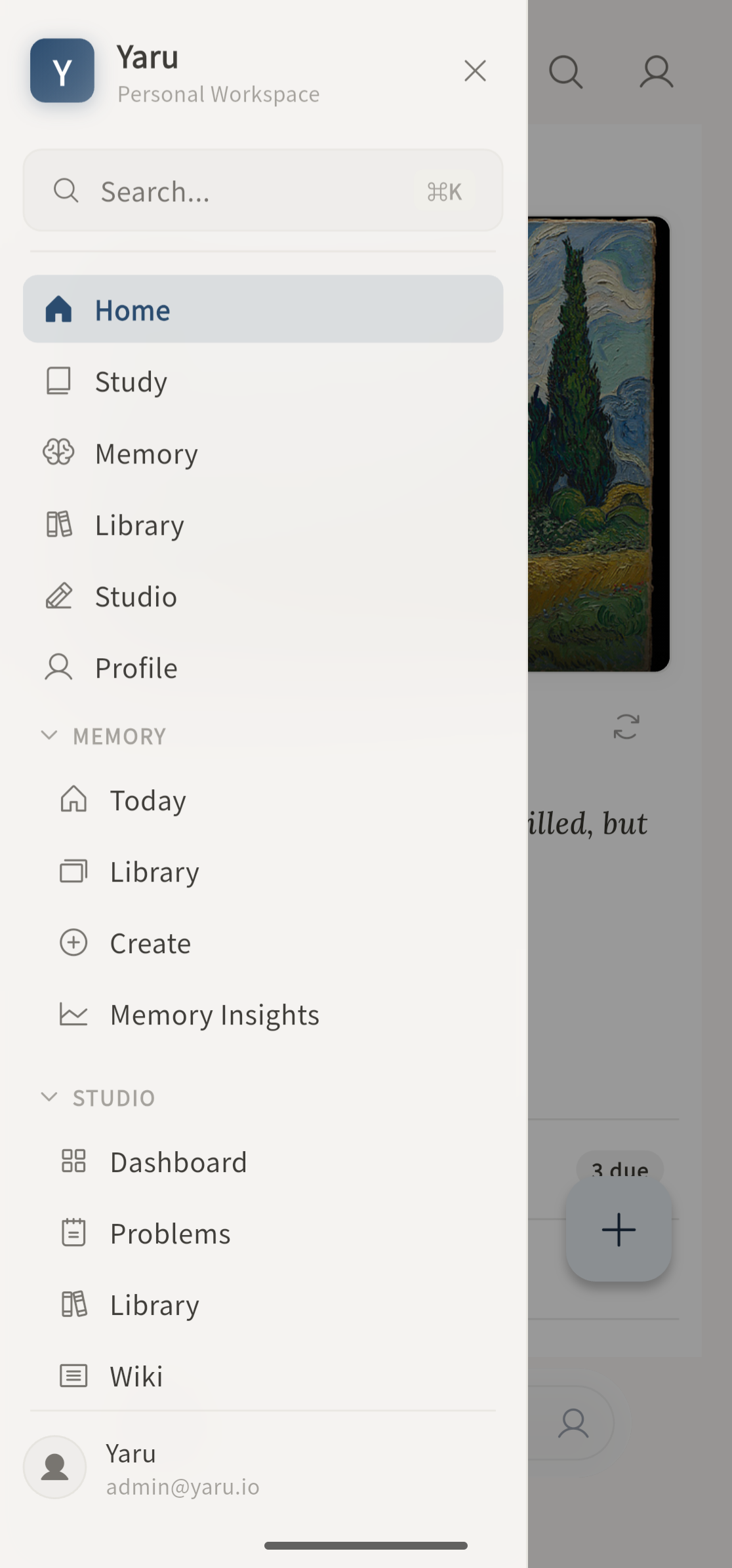Image resolution: width=732 pixels, height=1568 pixels.
Task: Open the search magnifier in the top bar
Action: click(x=565, y=71)
